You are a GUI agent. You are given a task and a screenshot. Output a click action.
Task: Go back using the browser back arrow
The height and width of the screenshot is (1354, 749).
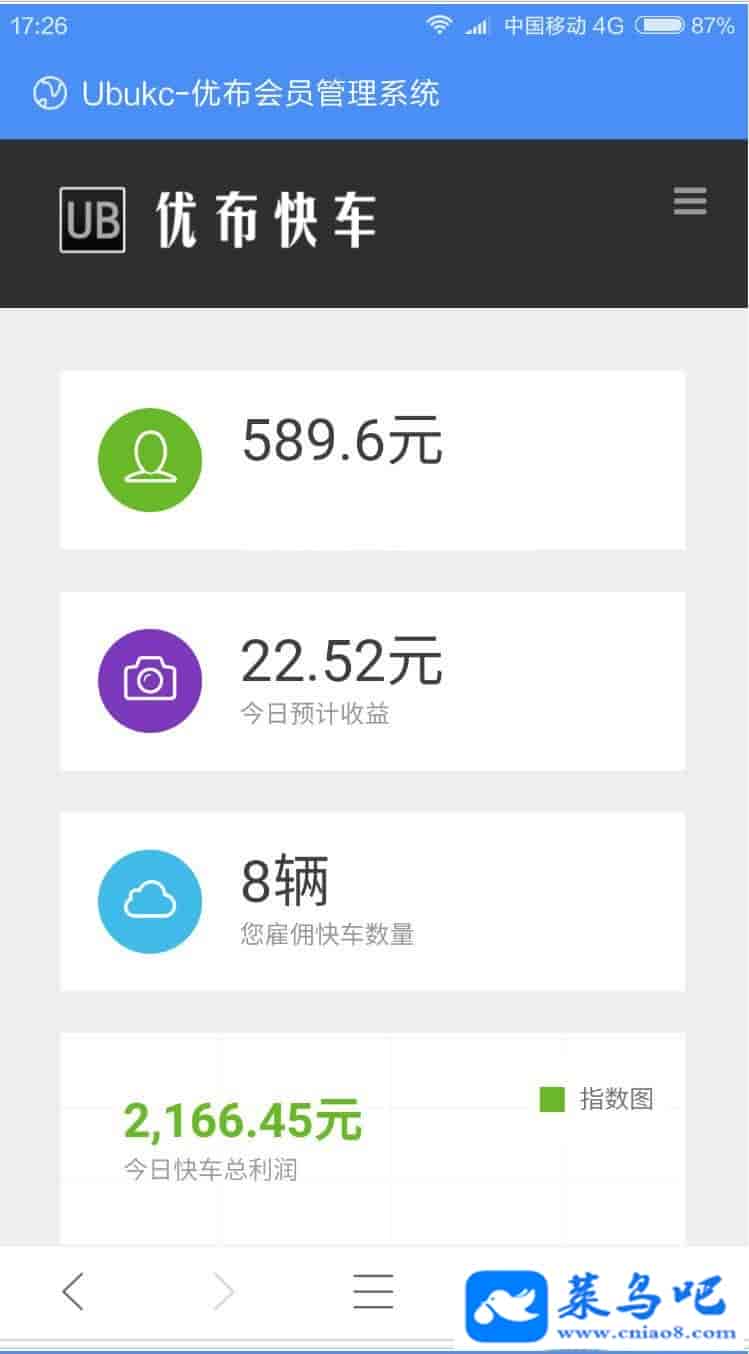(73, 1292)
